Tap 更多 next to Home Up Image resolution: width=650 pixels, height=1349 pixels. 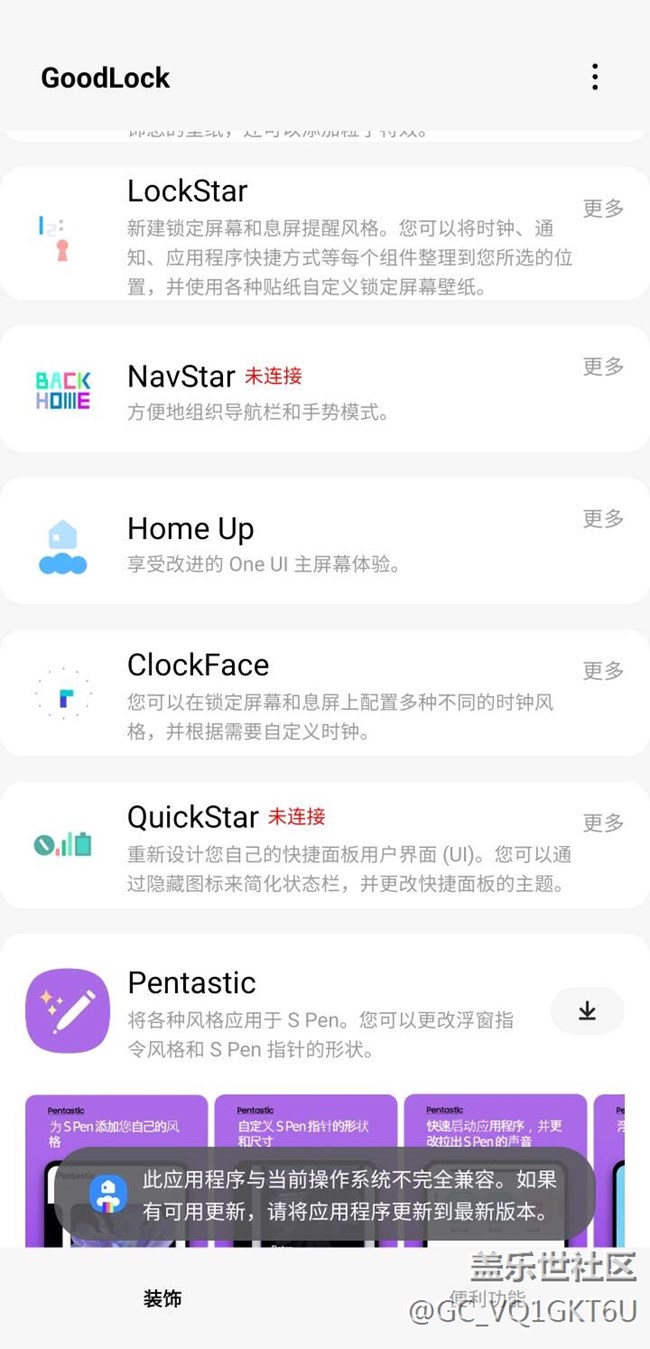(x=603, y=518)
